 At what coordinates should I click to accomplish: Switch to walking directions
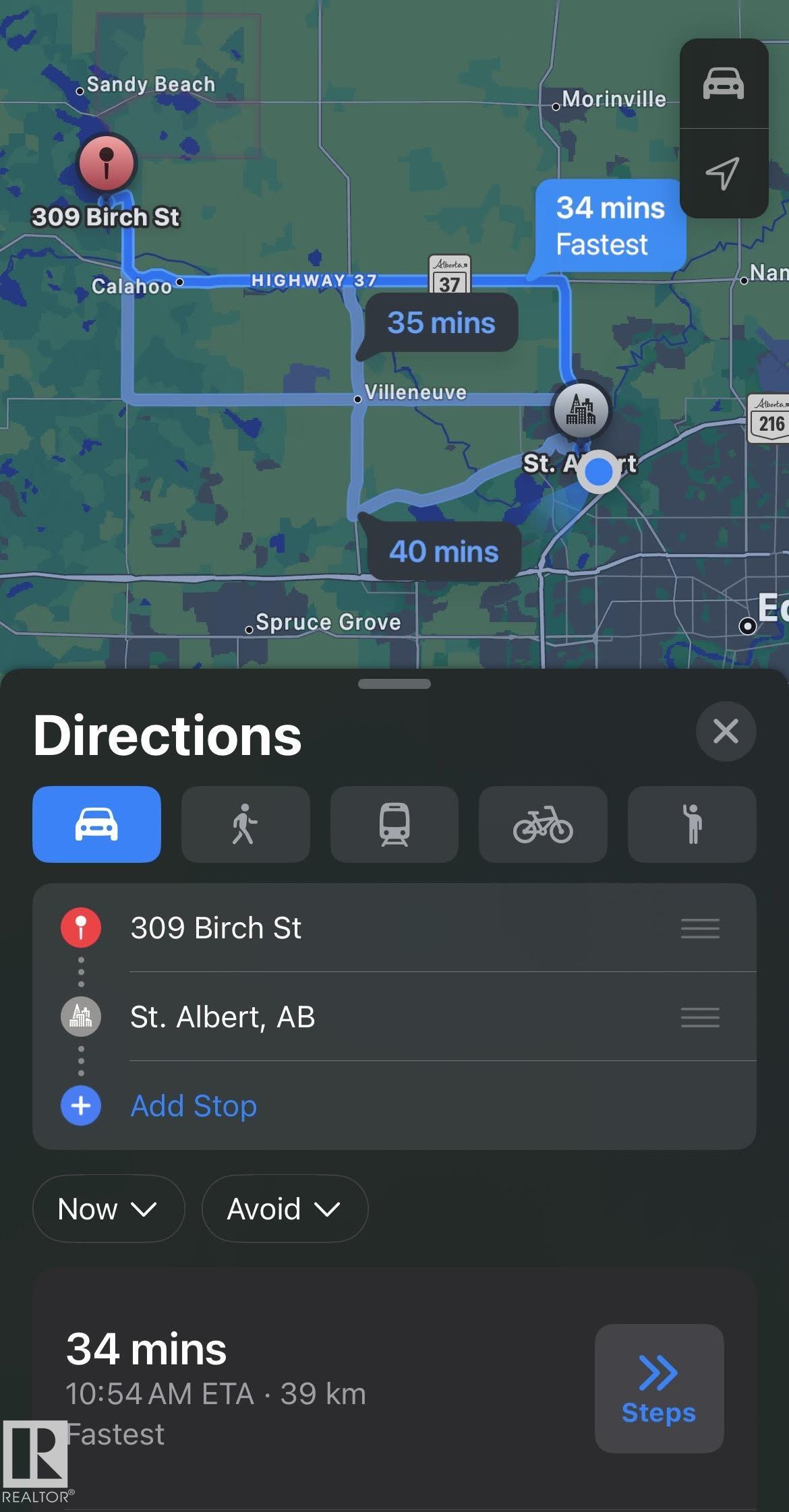(x=245, y=824)
